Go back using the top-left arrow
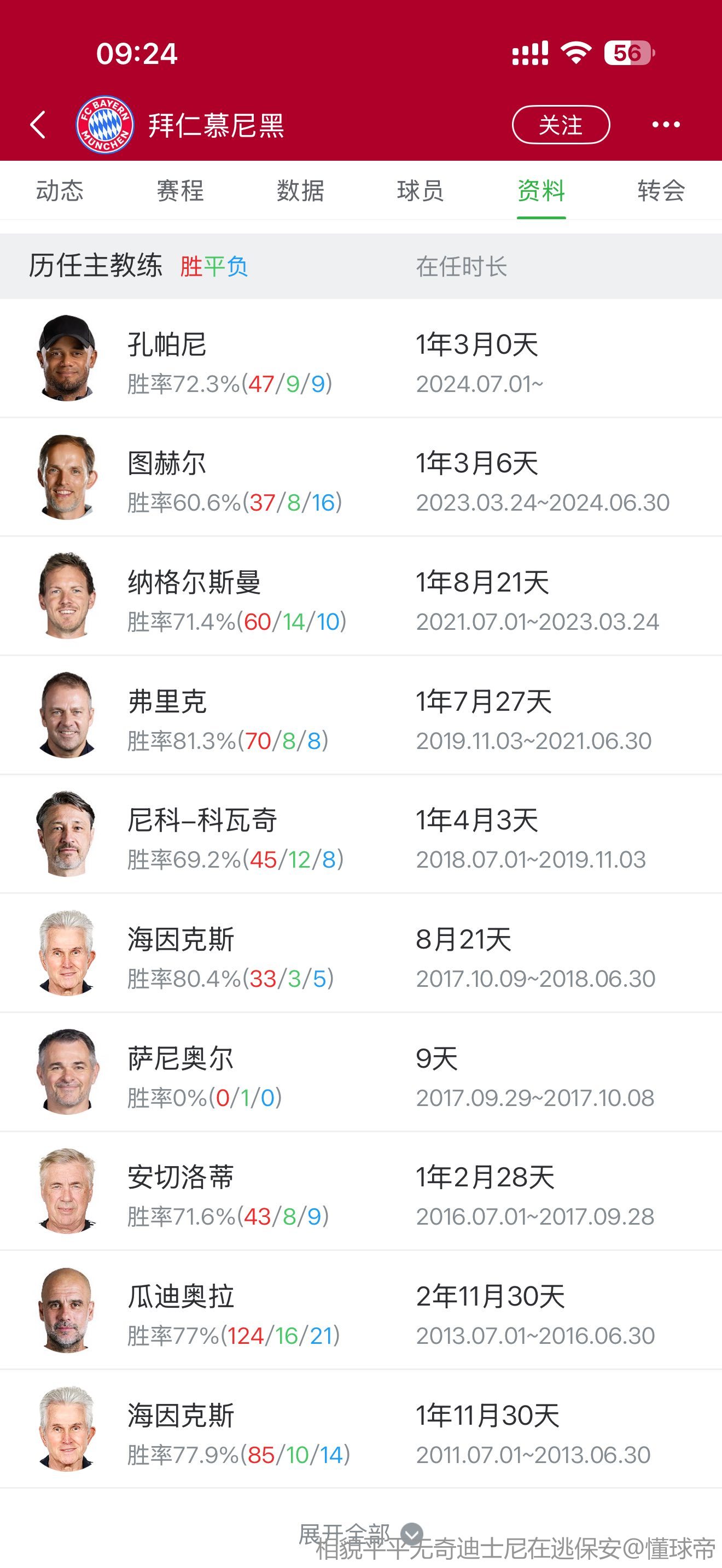The height and width of the screenshot is (1568, 722). [38, 125]
